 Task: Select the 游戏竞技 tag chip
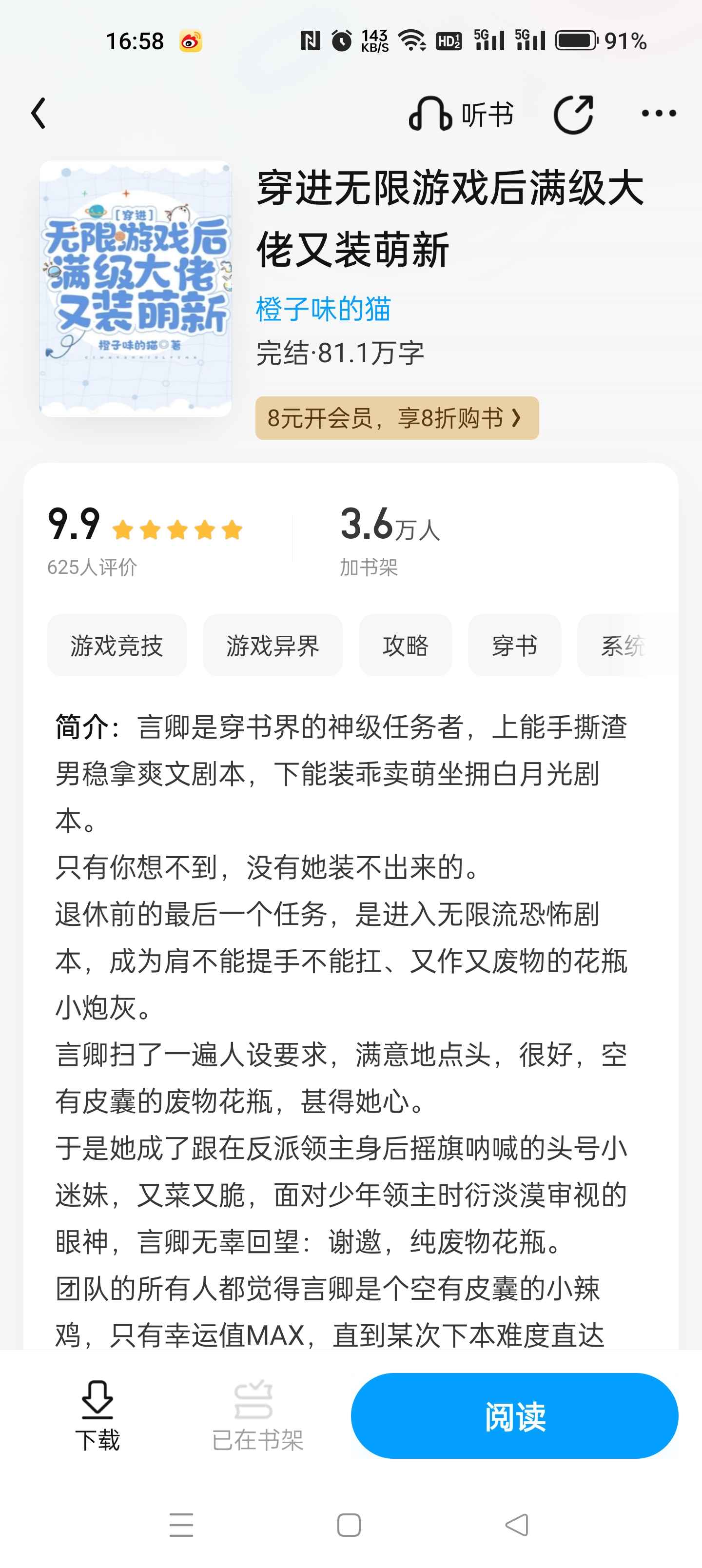(x=117, y=645)
